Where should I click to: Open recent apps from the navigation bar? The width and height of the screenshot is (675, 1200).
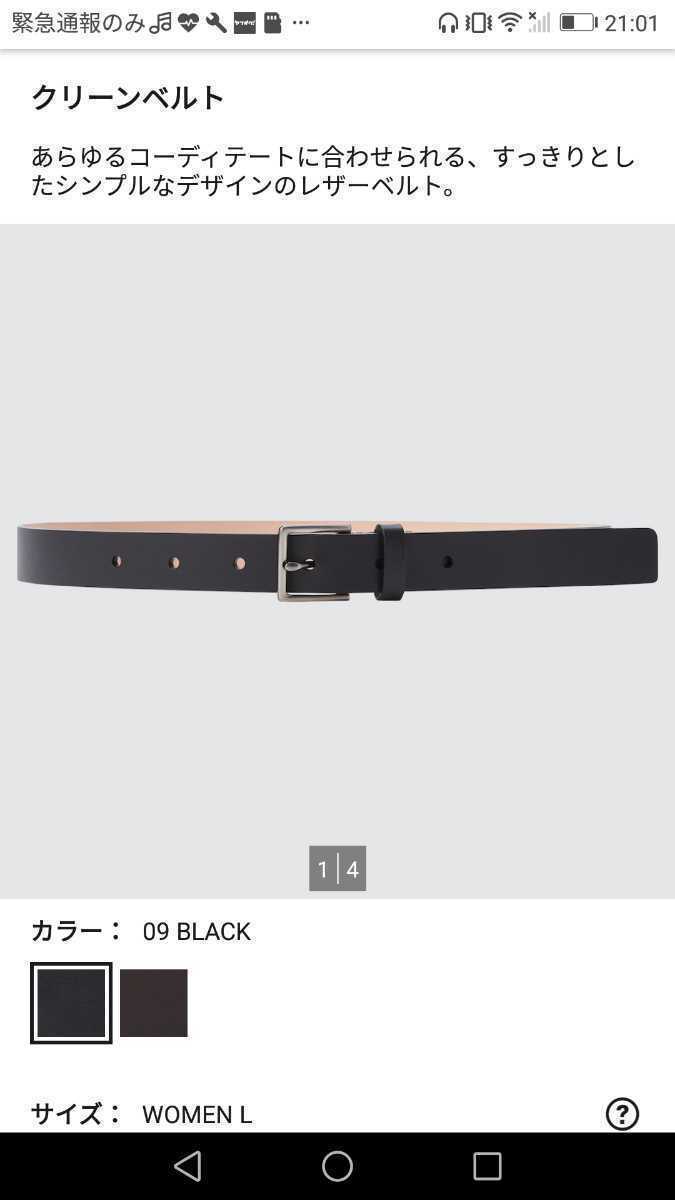[x=487, y=1166]
